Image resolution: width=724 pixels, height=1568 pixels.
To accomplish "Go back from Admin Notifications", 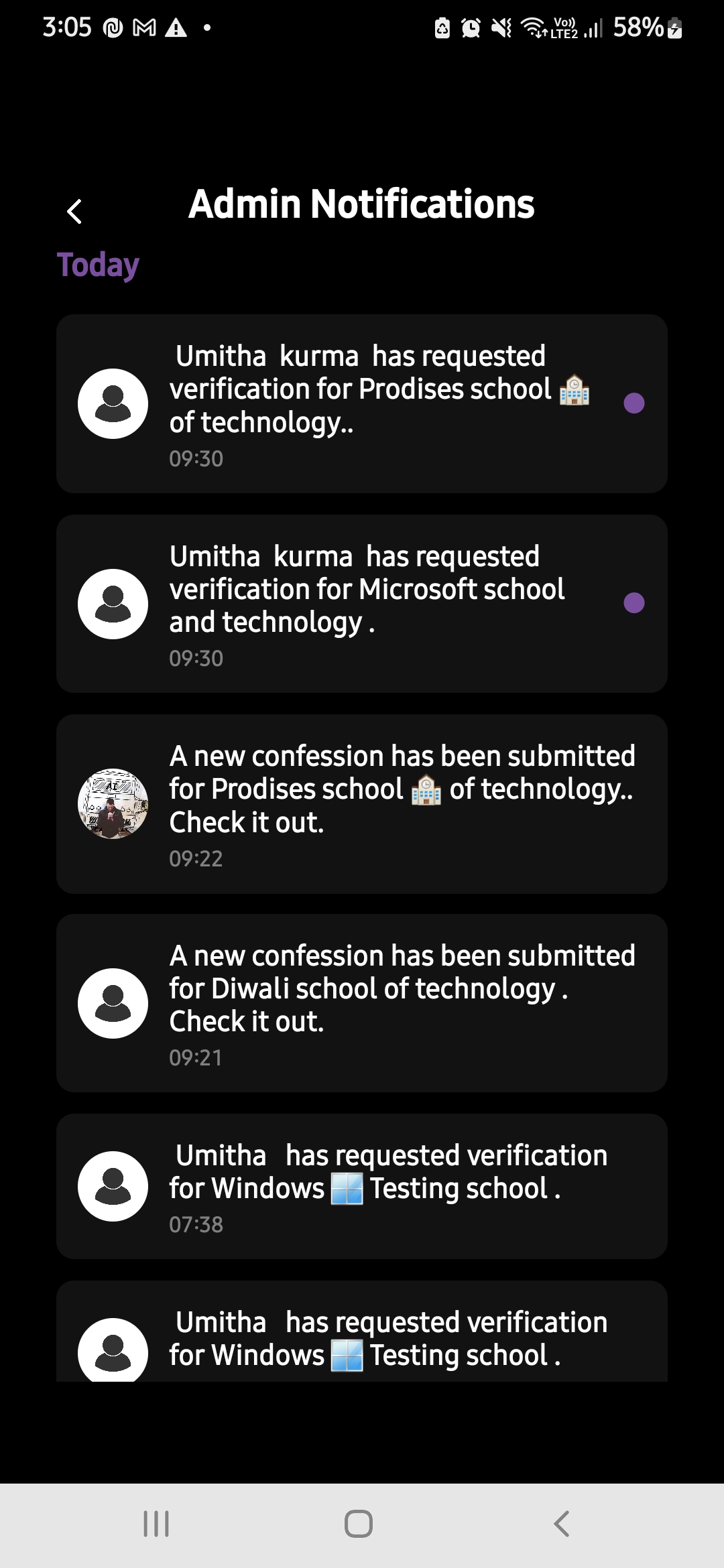I will pos(74,212).
